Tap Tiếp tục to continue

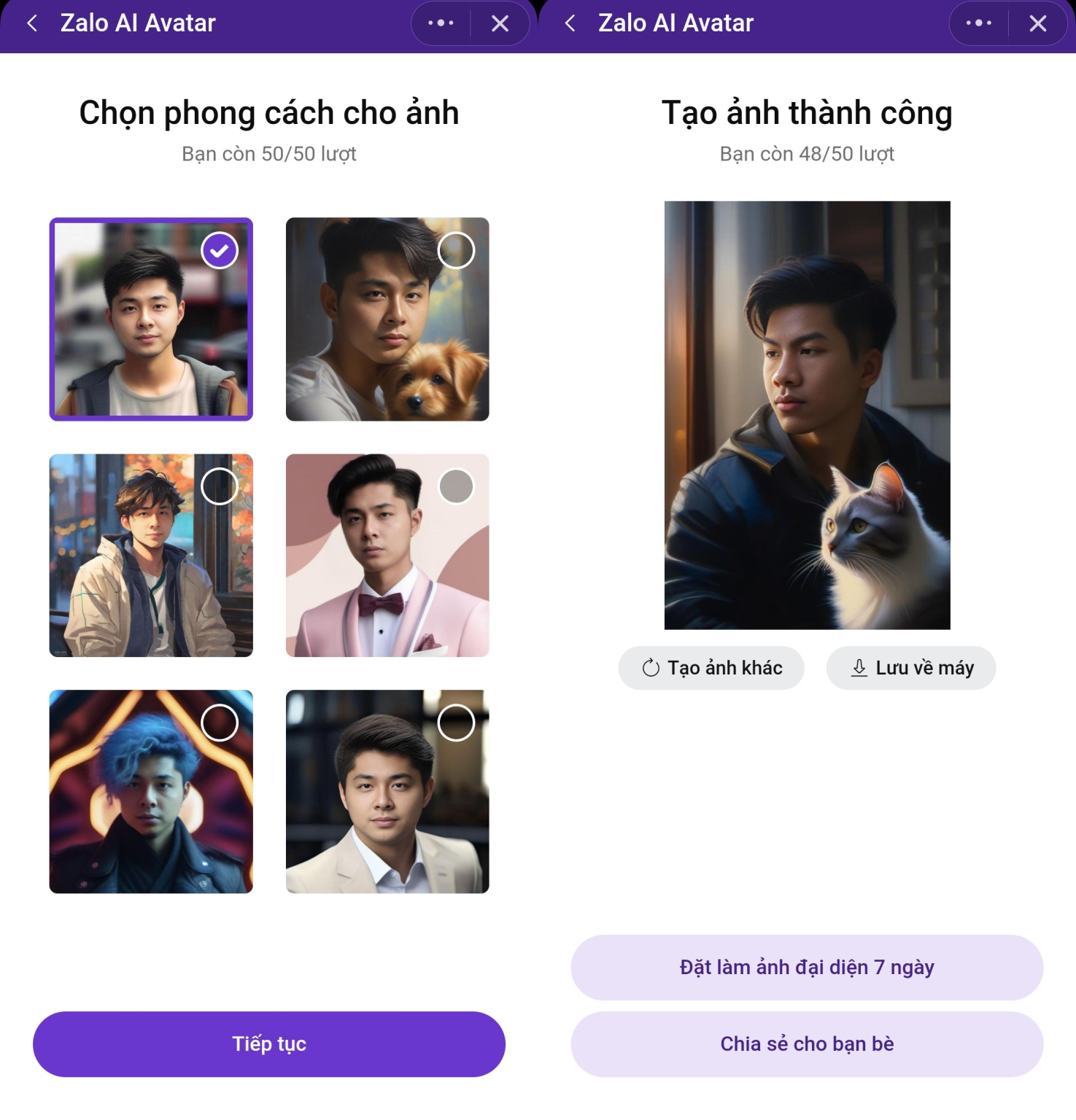[268, 1043]
